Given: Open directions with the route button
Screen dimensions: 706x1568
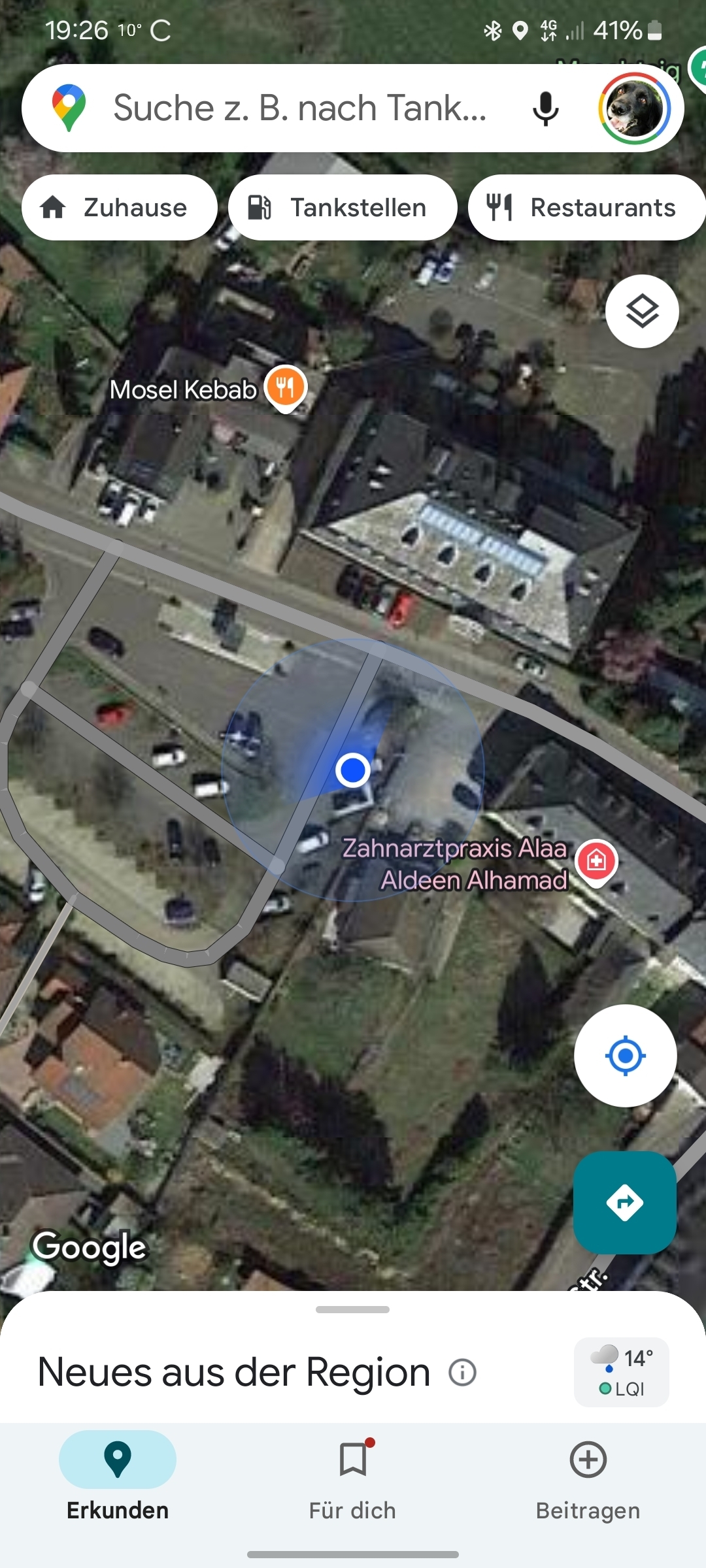Looking at the screenshot, I should tap(624, 1202).
